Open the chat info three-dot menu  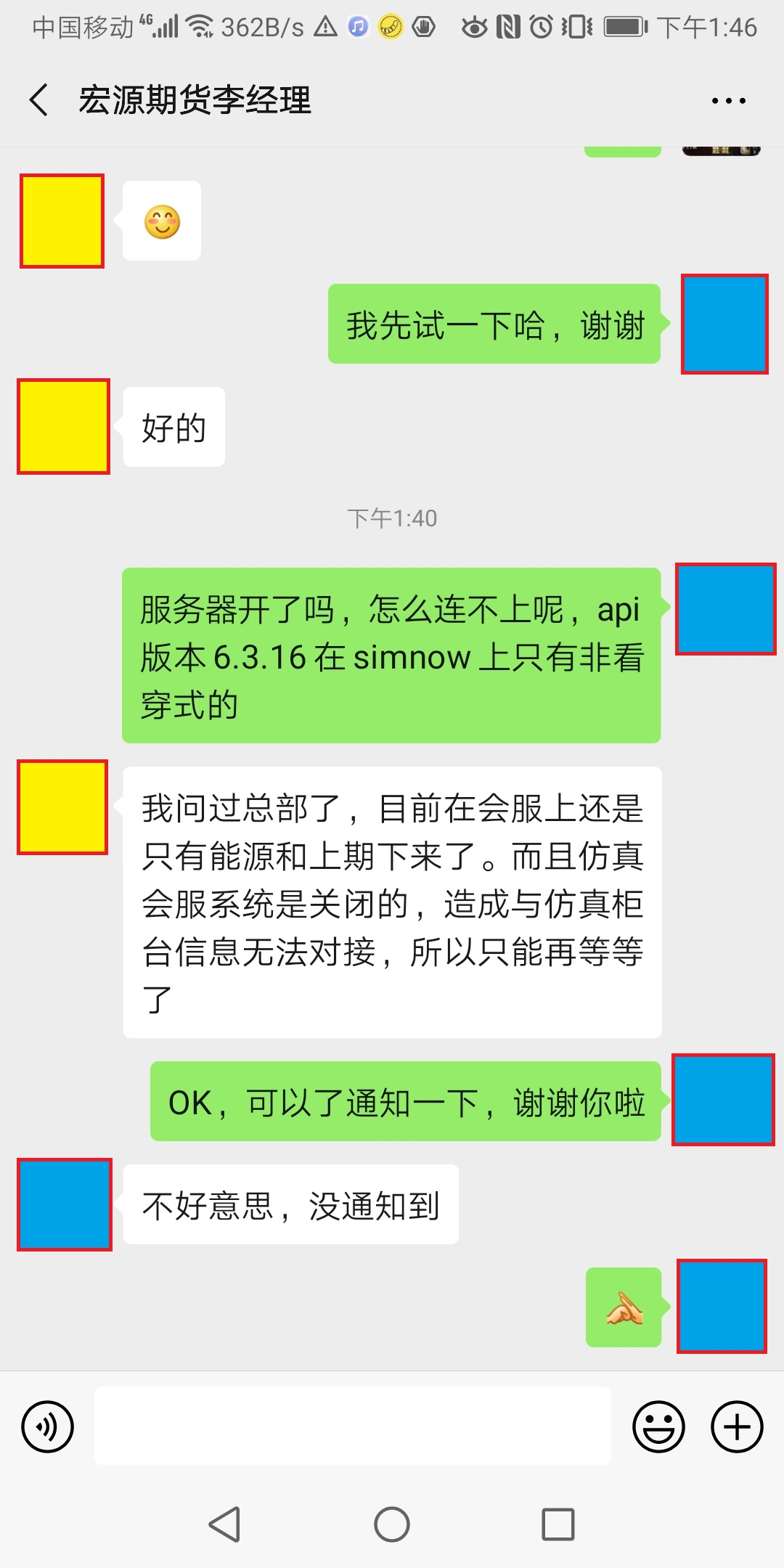coord(728,101)
